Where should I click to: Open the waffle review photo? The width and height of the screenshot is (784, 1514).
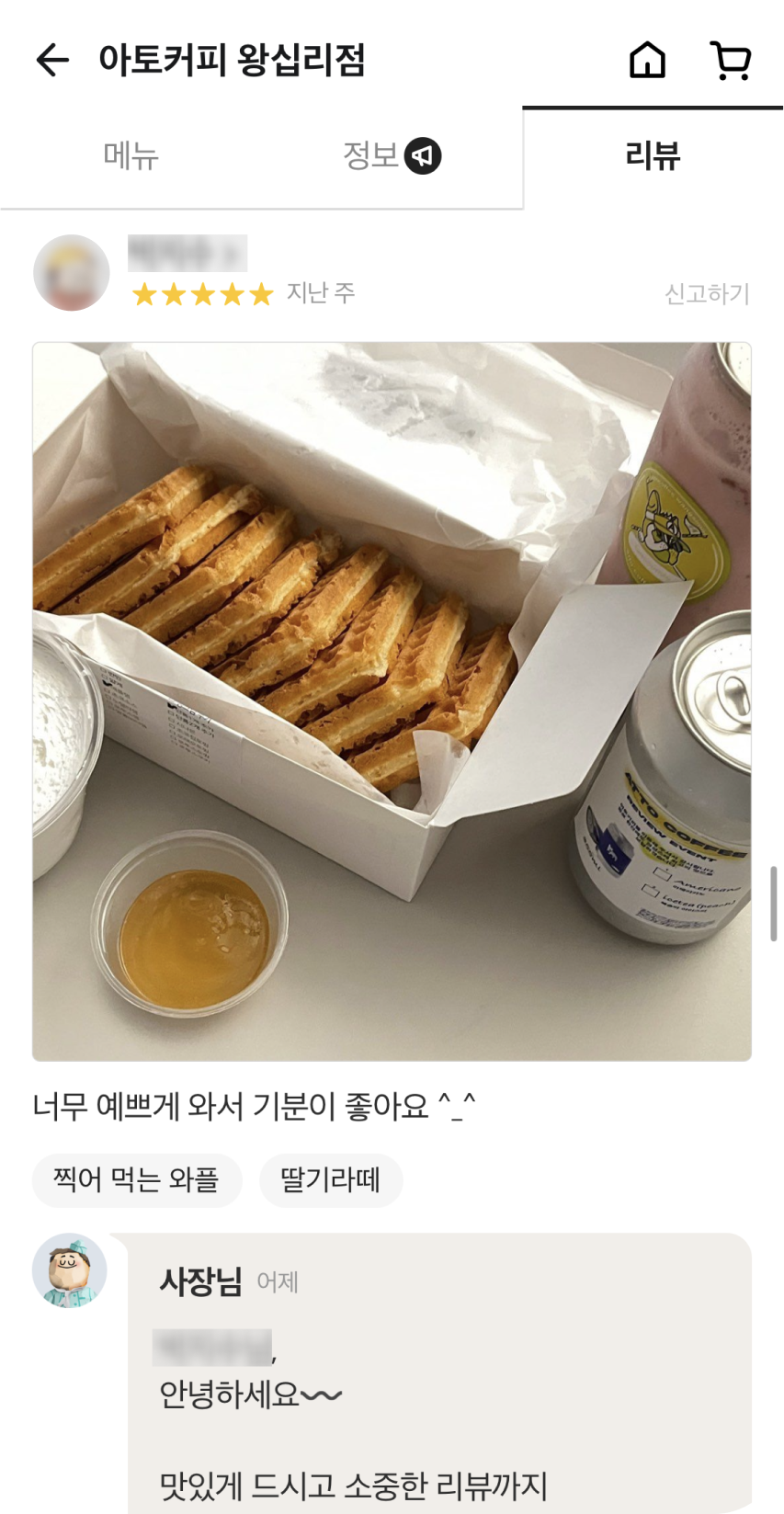pyautogui.click(x=392, y=701)
